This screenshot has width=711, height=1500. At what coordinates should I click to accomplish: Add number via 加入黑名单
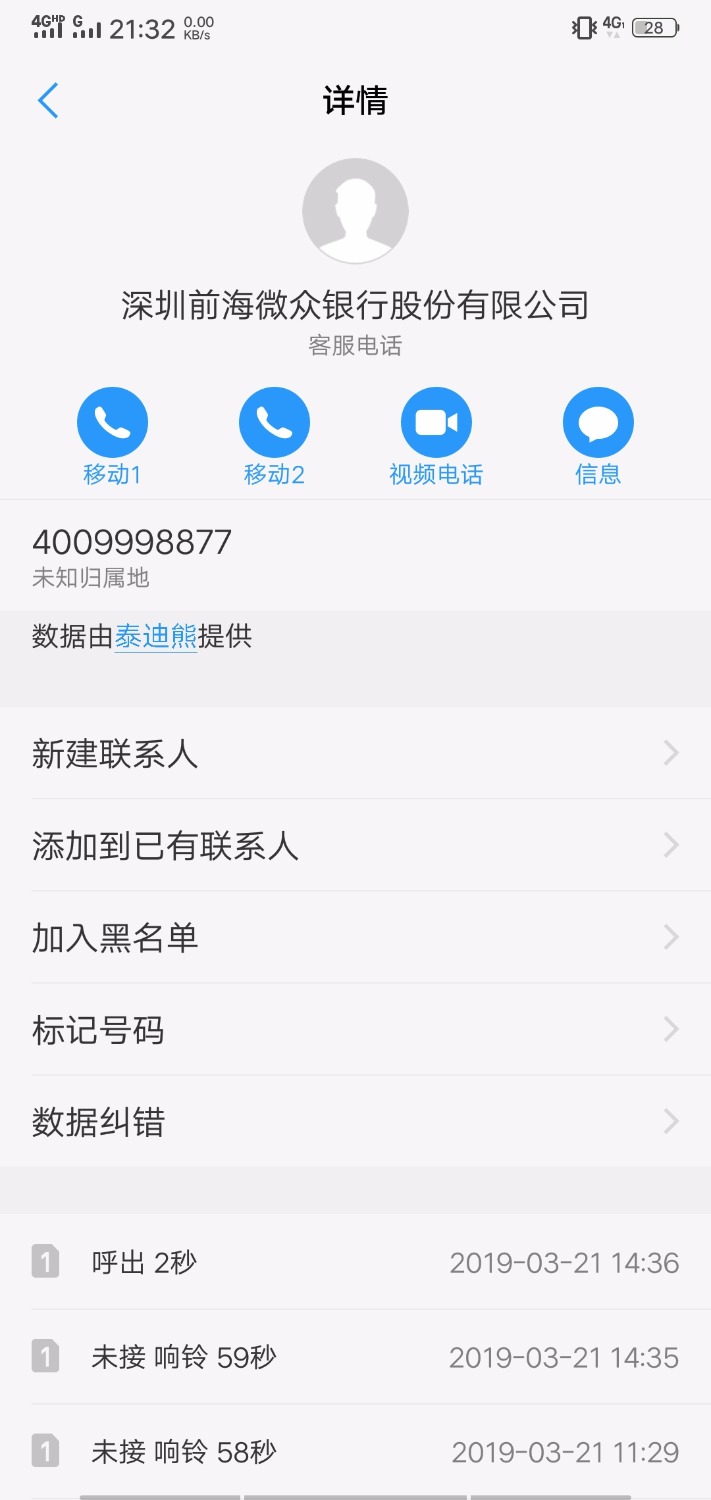[355, 938]
